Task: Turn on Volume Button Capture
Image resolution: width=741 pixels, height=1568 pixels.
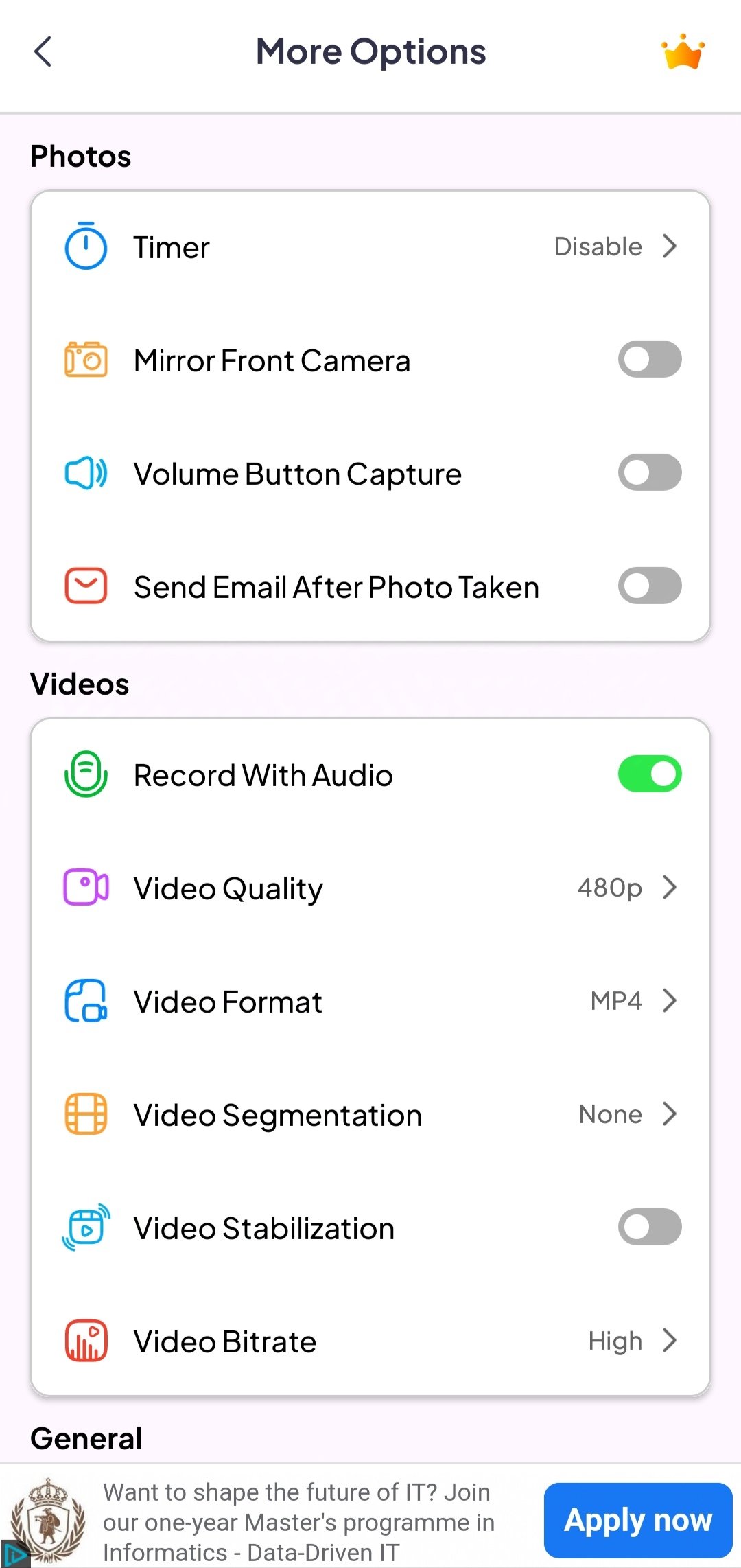Action: coord(649,473)
